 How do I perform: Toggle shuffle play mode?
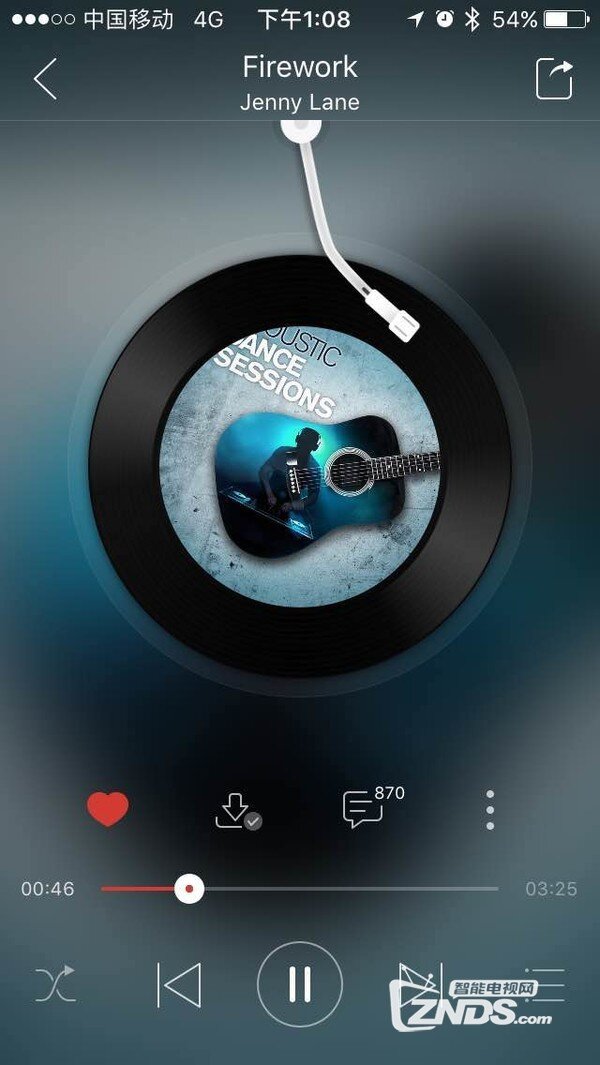(55, 984)
